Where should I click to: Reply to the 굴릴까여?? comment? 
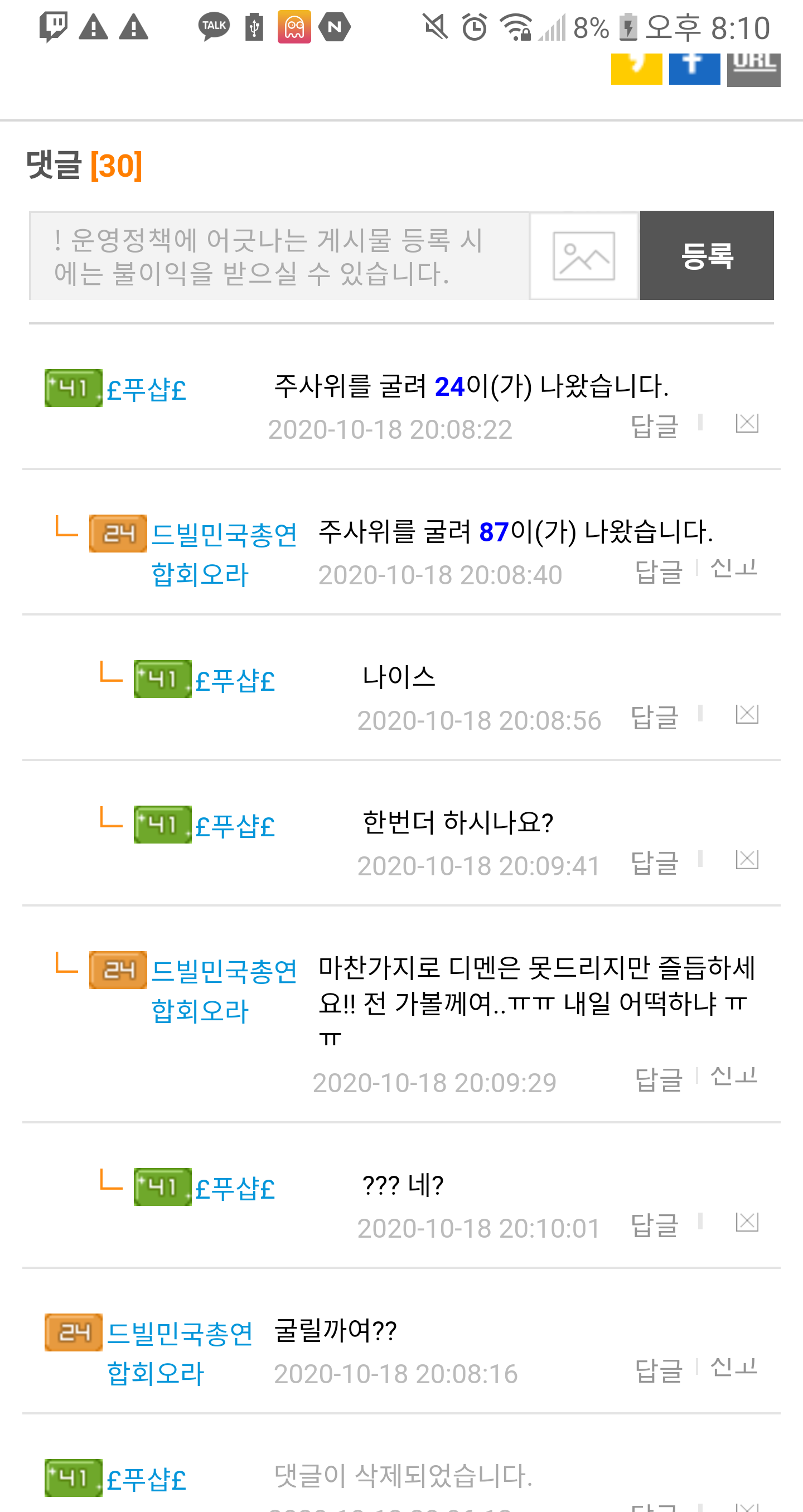coord(659,1370)
